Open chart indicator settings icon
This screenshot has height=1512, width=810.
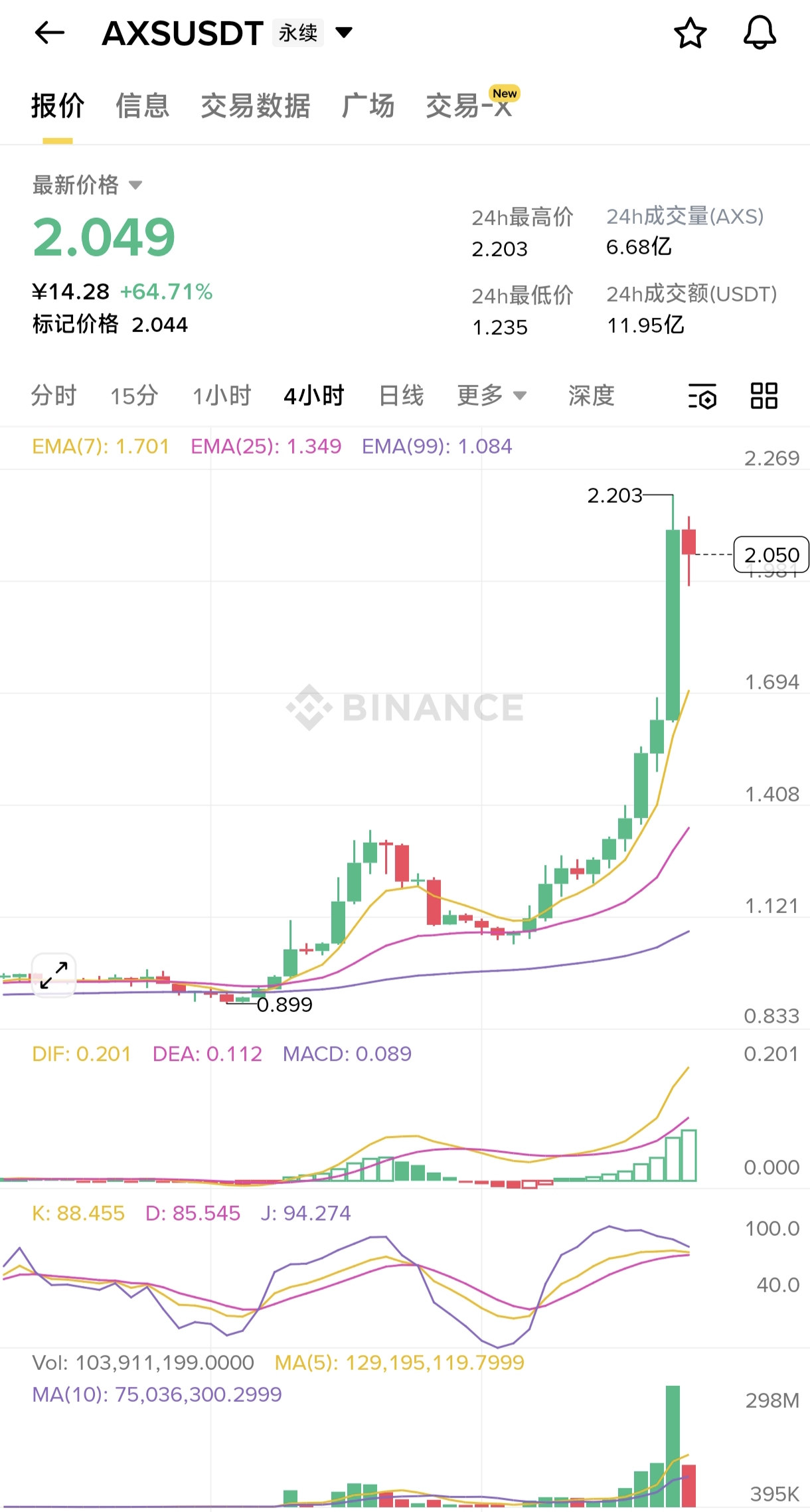pyautogui.click(x=702, y=396)
